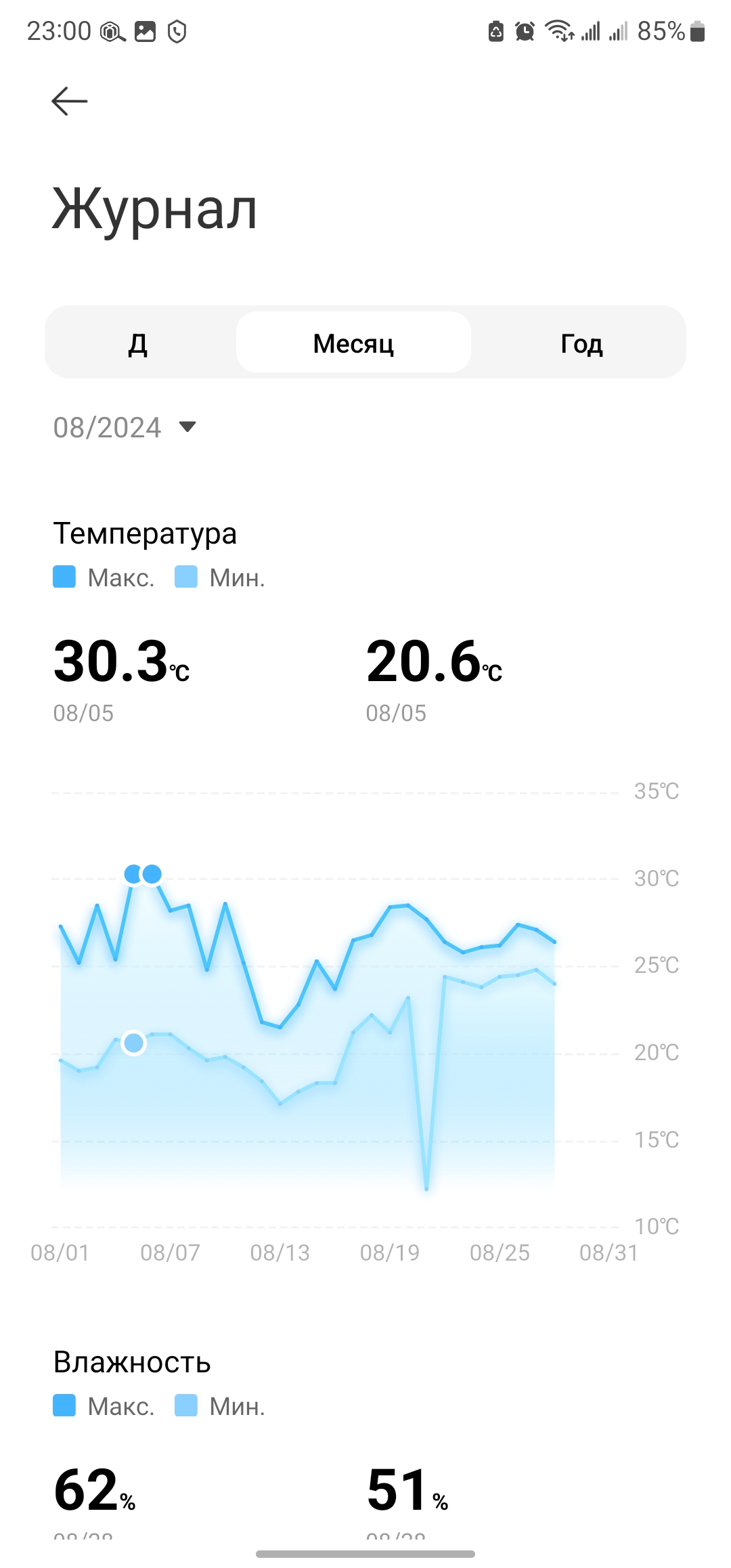The width and height of the screenshot is (731, 1568).
Task: Select the Месяц tab
Action: [x=353, y=343]
